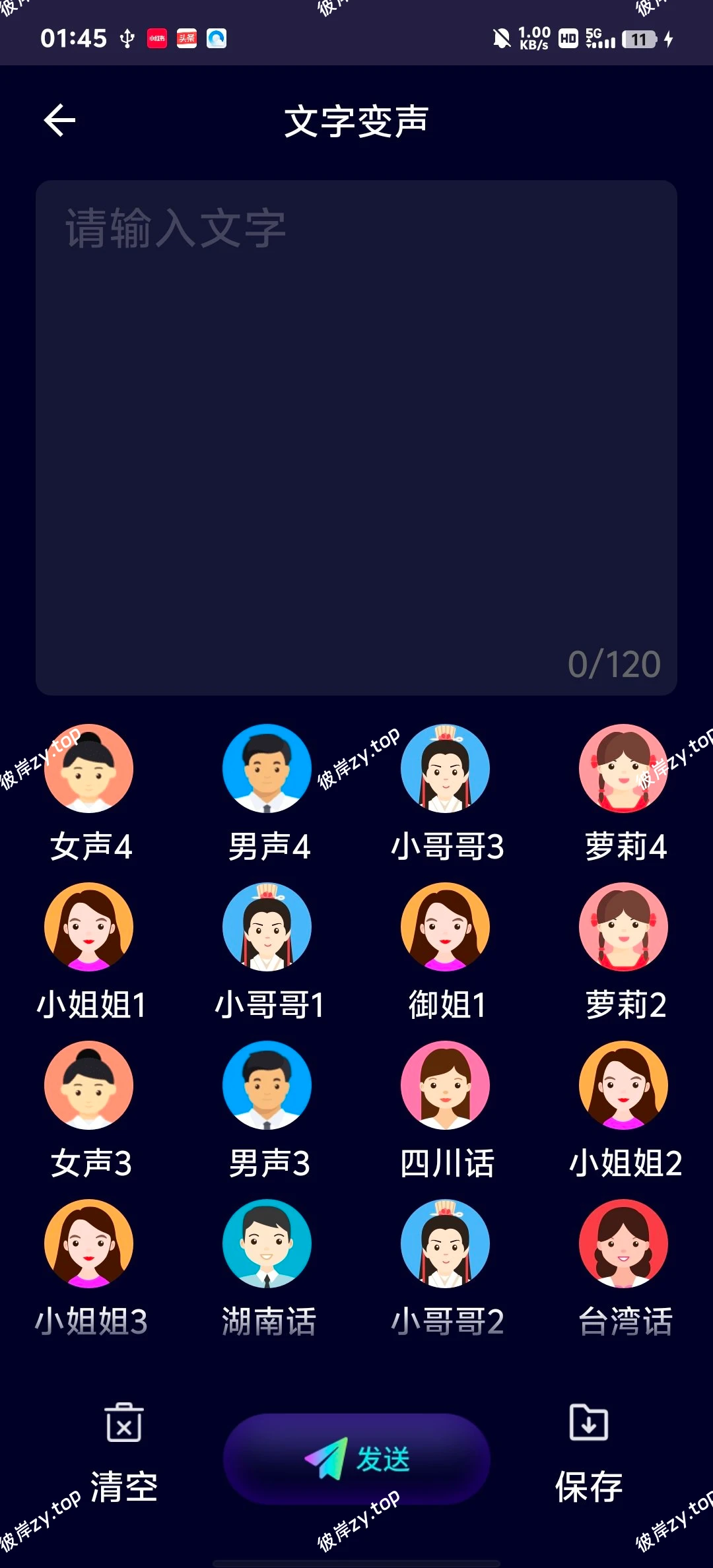The width and height of the screenshot is (713, 1568).
Task: Tap the back arrow to go back
Action: point(58,121)
